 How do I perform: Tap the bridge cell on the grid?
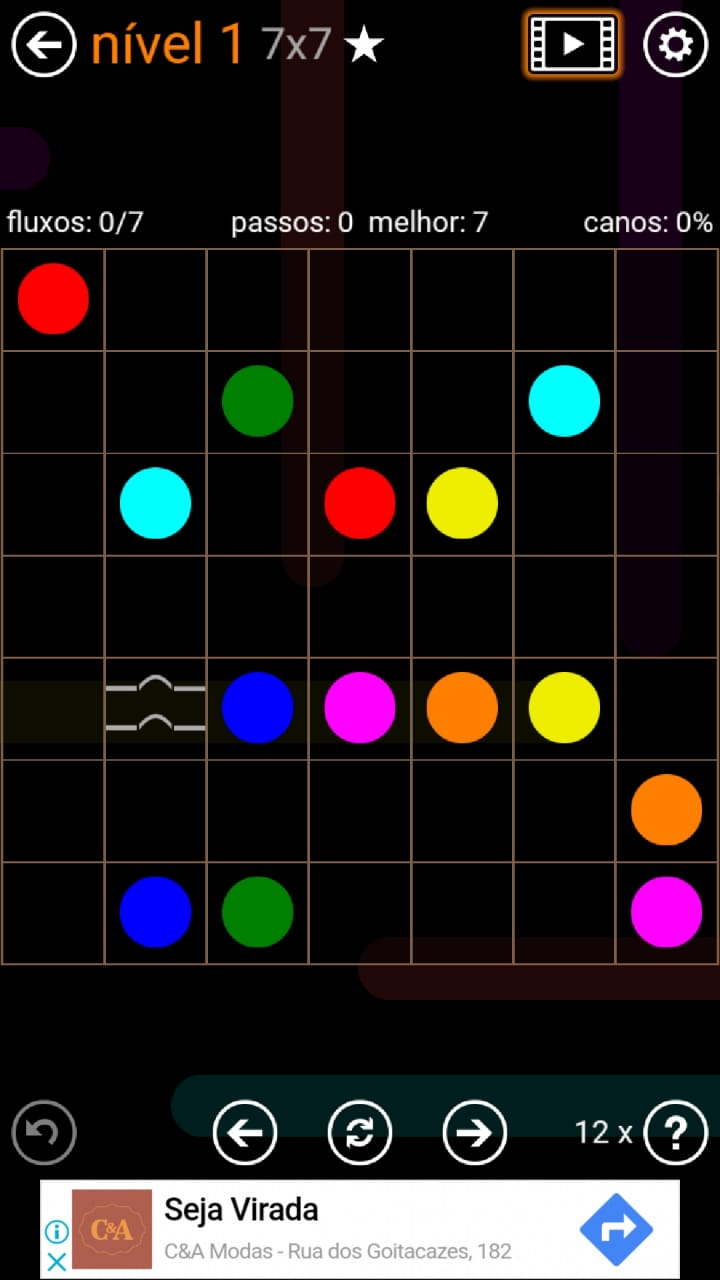tap(155, 707)
